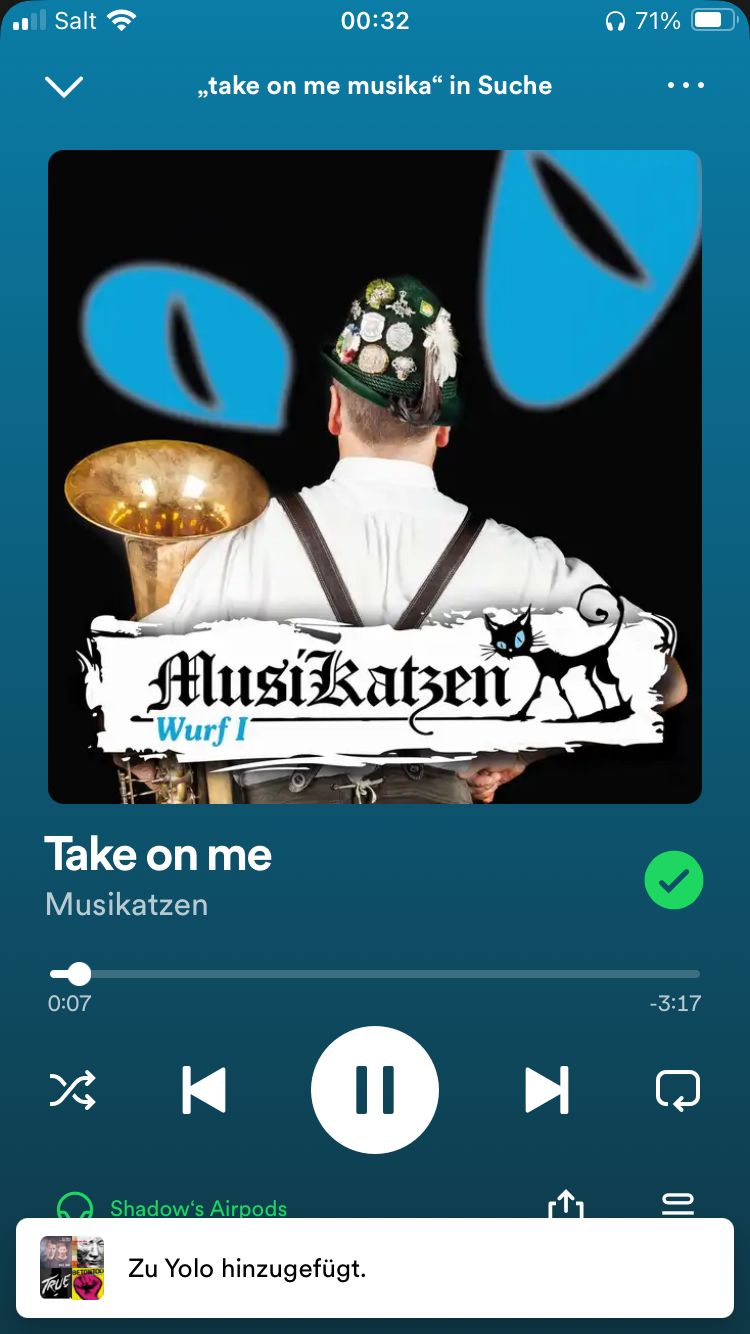Open Shadow's Airpods device picker
750x1334 pixels.
tap(198, 1208)
